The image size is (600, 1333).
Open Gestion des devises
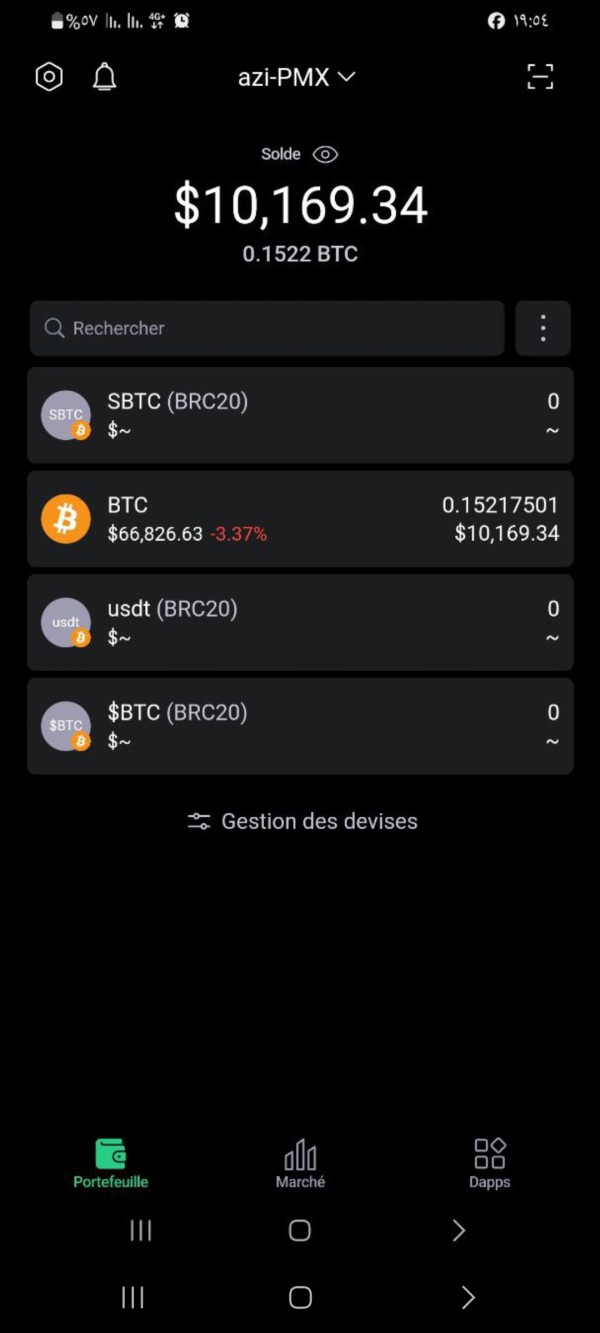coord(302,821)
